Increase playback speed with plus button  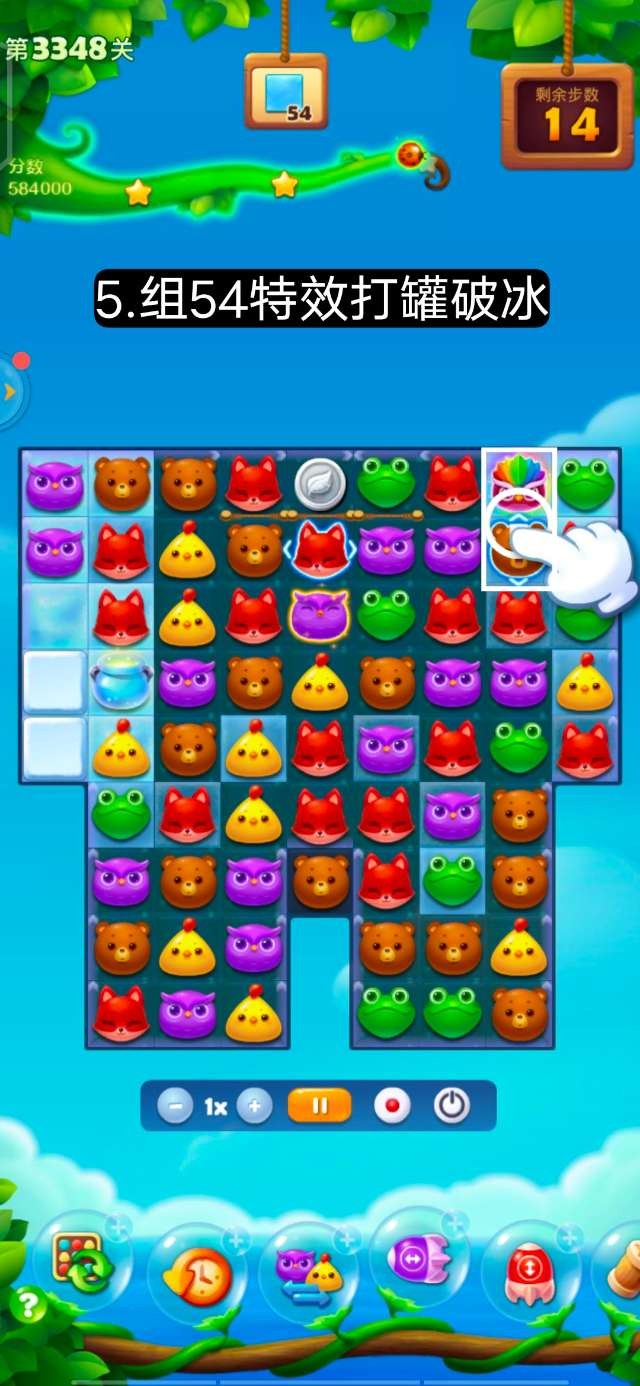point(255,1107)
